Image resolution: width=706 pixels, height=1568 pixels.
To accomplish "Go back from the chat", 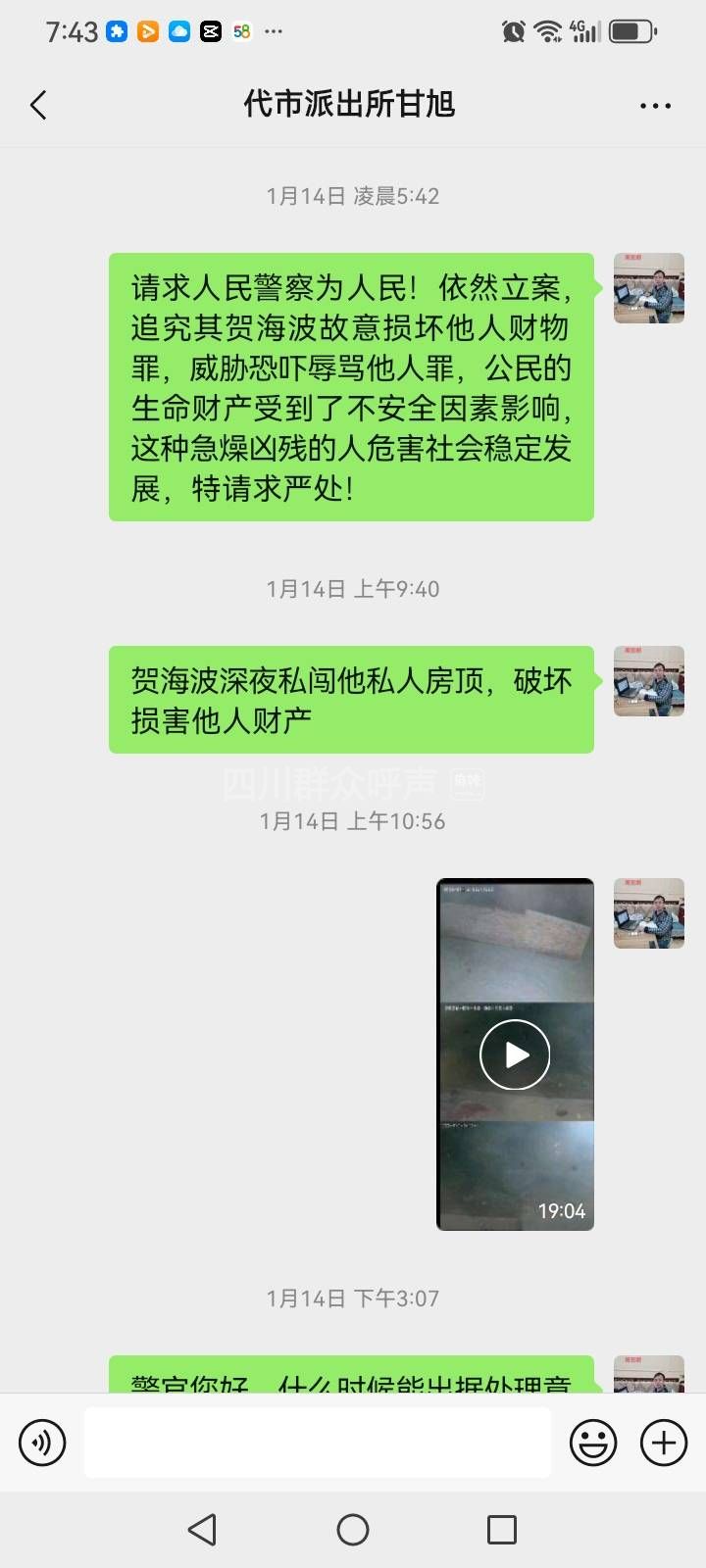I will (38, 105).
